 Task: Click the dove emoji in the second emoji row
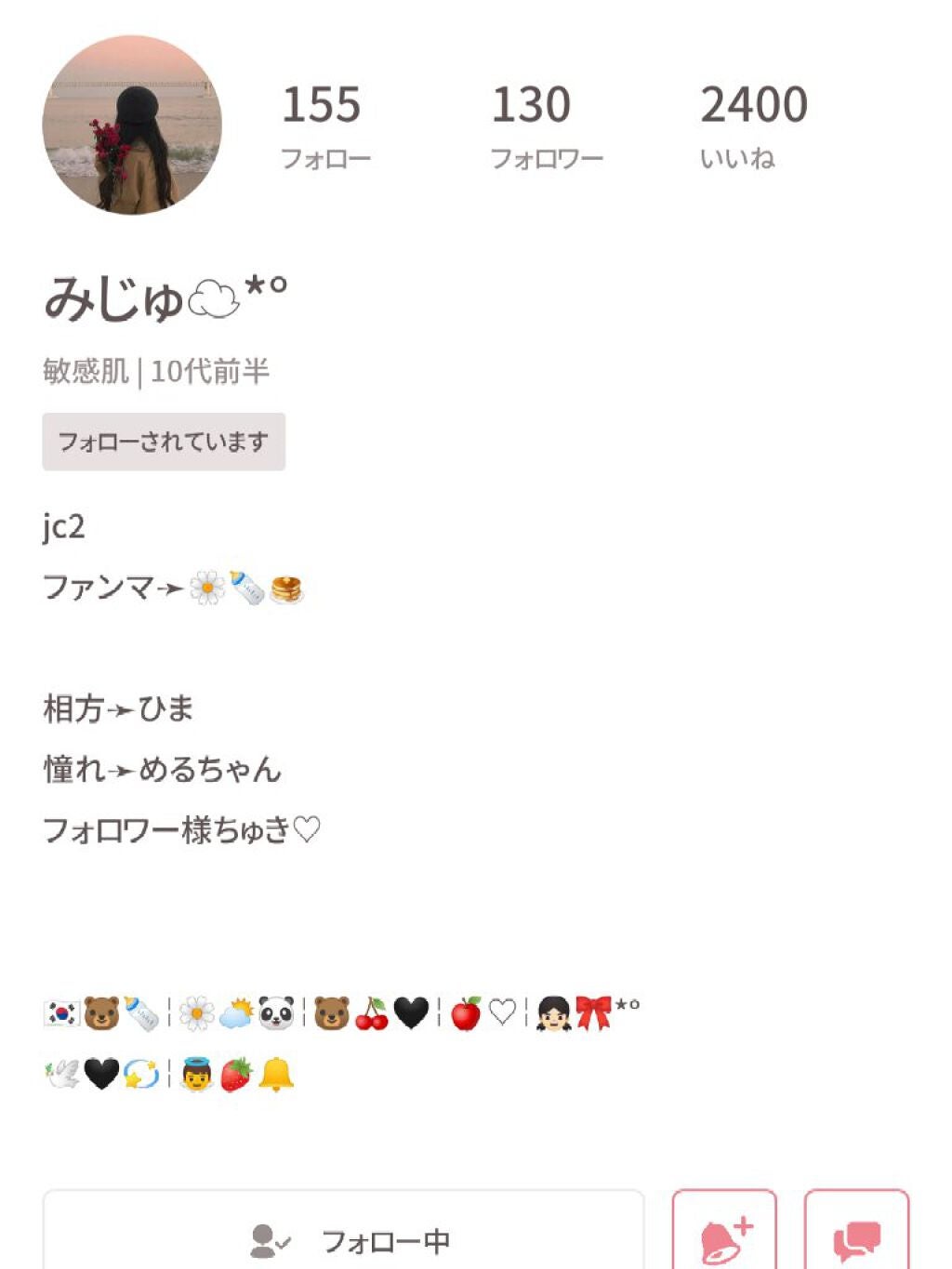click(x=61, y=1076)
